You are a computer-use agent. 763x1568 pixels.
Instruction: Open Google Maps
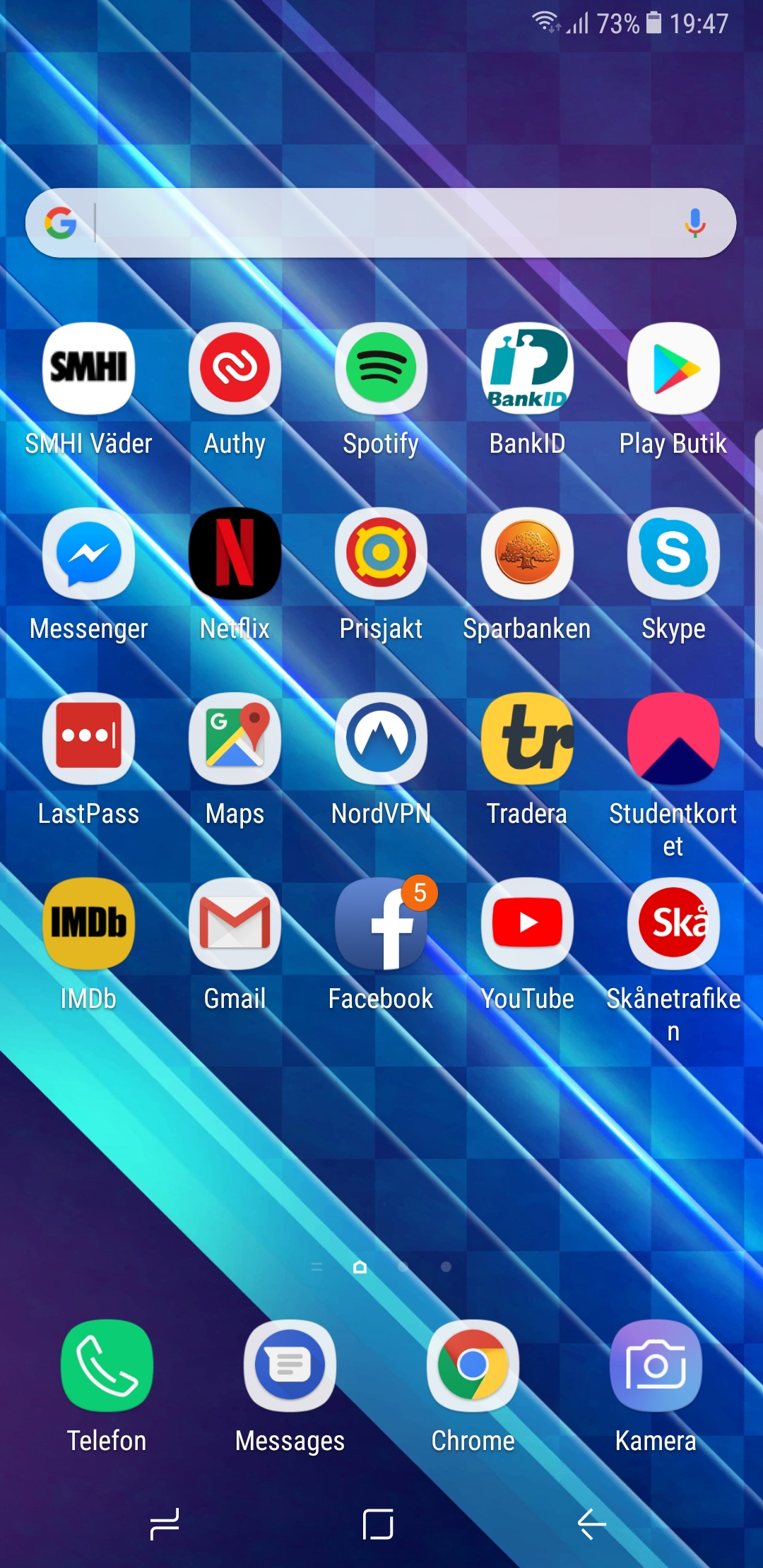click(235, 739)
